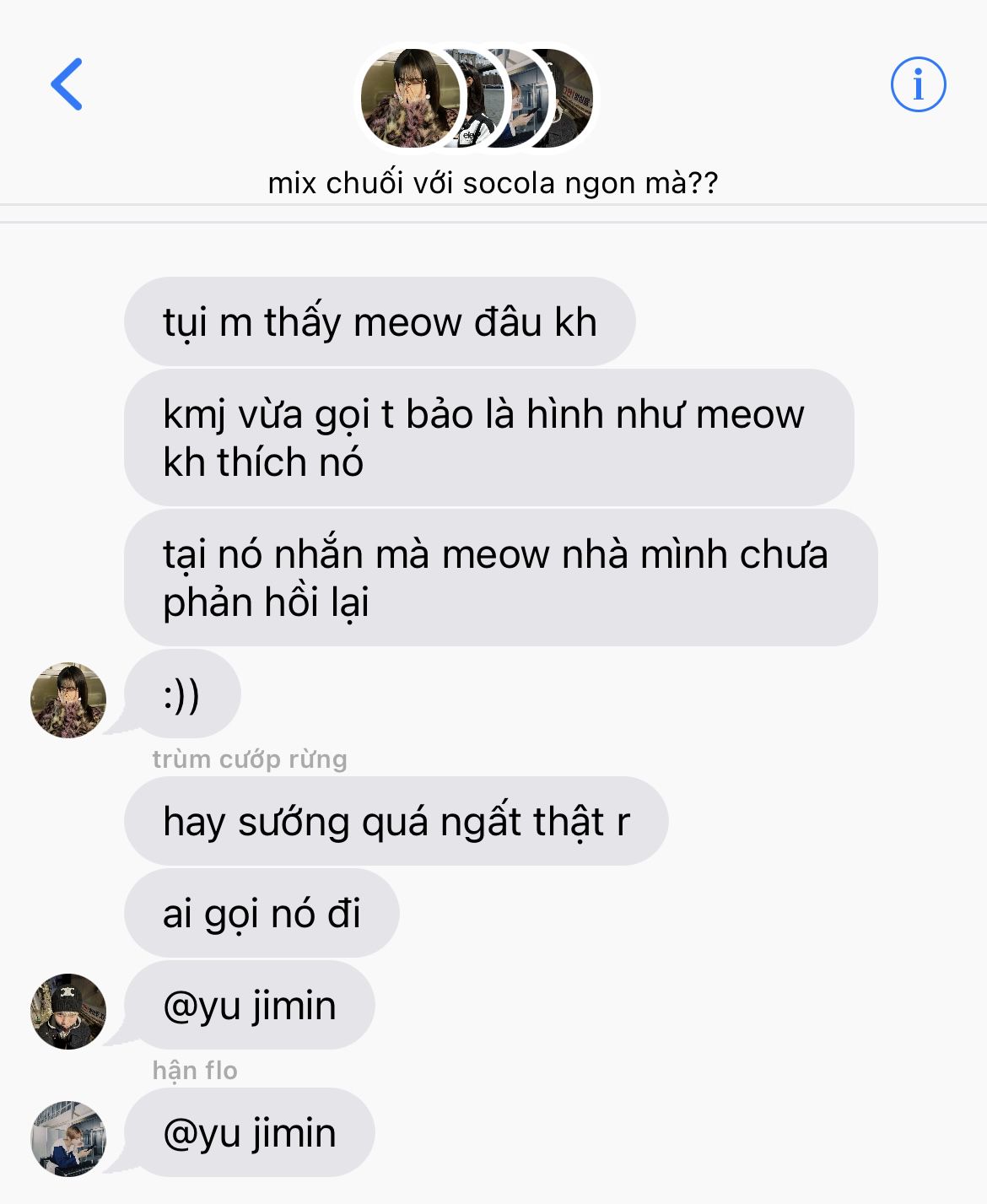This screenshot has height=1204, width=987.
Task: Open the sender avatar above 'hận flo'
Action: (68, 1011)
